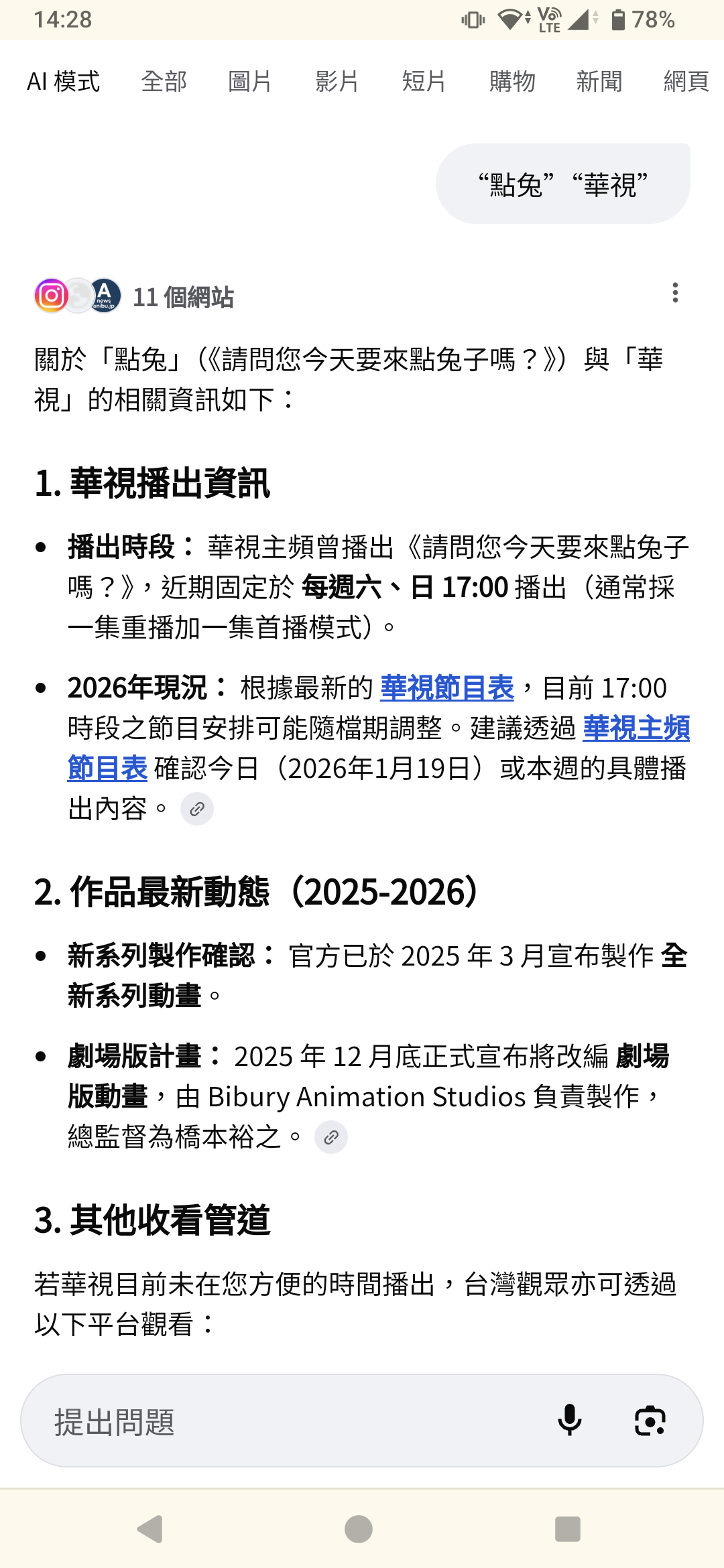This screenshot has height=1568, width=724.
Task: Select the 短片 tab
Action: (424, 82)
